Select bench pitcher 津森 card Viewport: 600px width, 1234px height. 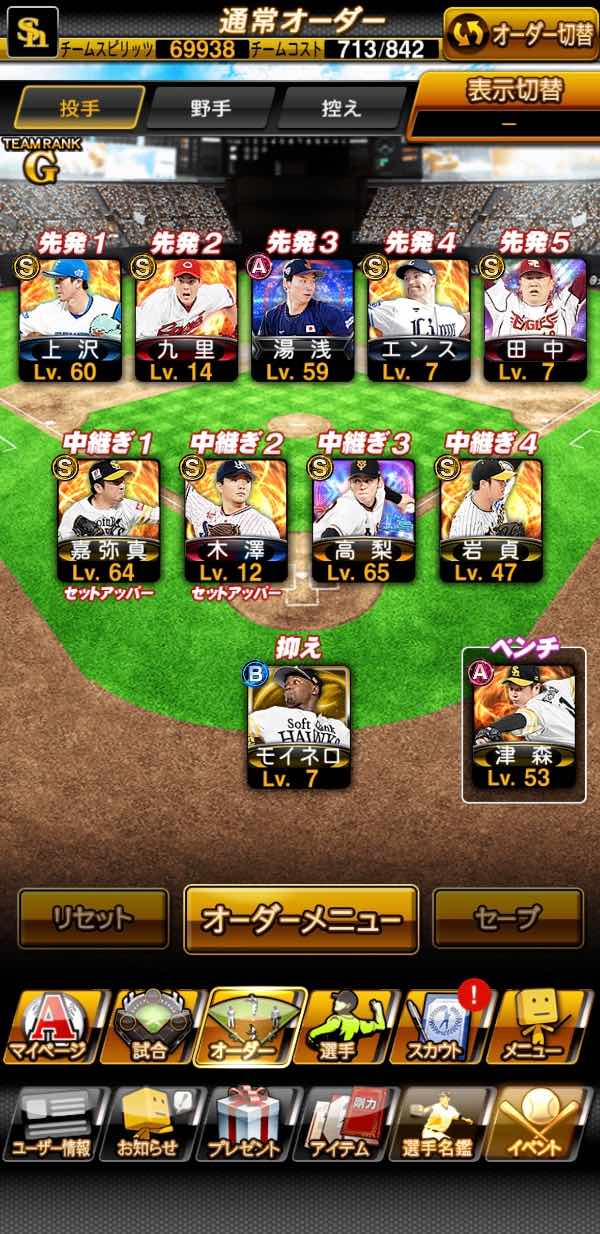[518, 725]
